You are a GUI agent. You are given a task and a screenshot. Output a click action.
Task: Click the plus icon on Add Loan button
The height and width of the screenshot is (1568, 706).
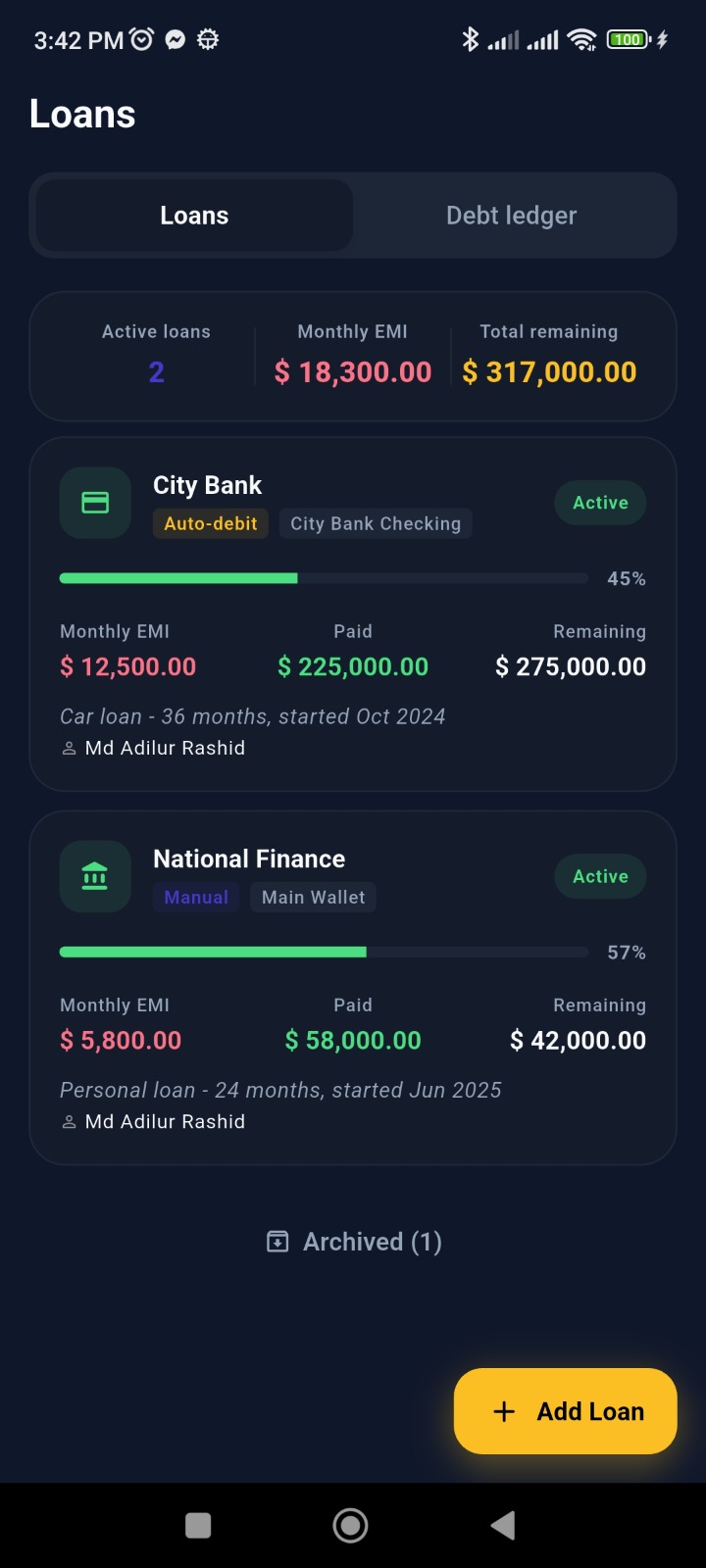[x=503, y=1411]
